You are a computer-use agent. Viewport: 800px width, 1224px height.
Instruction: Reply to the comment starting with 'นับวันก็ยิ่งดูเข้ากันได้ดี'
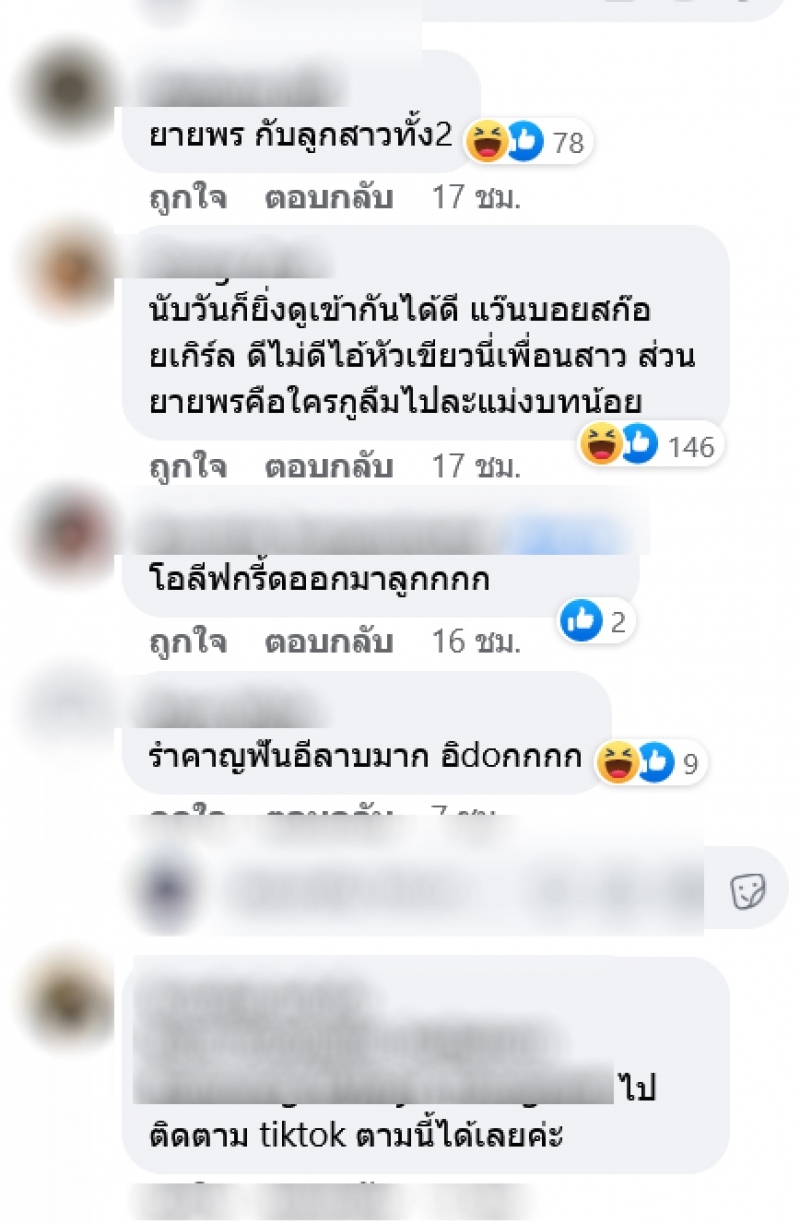tap(328, 467)
